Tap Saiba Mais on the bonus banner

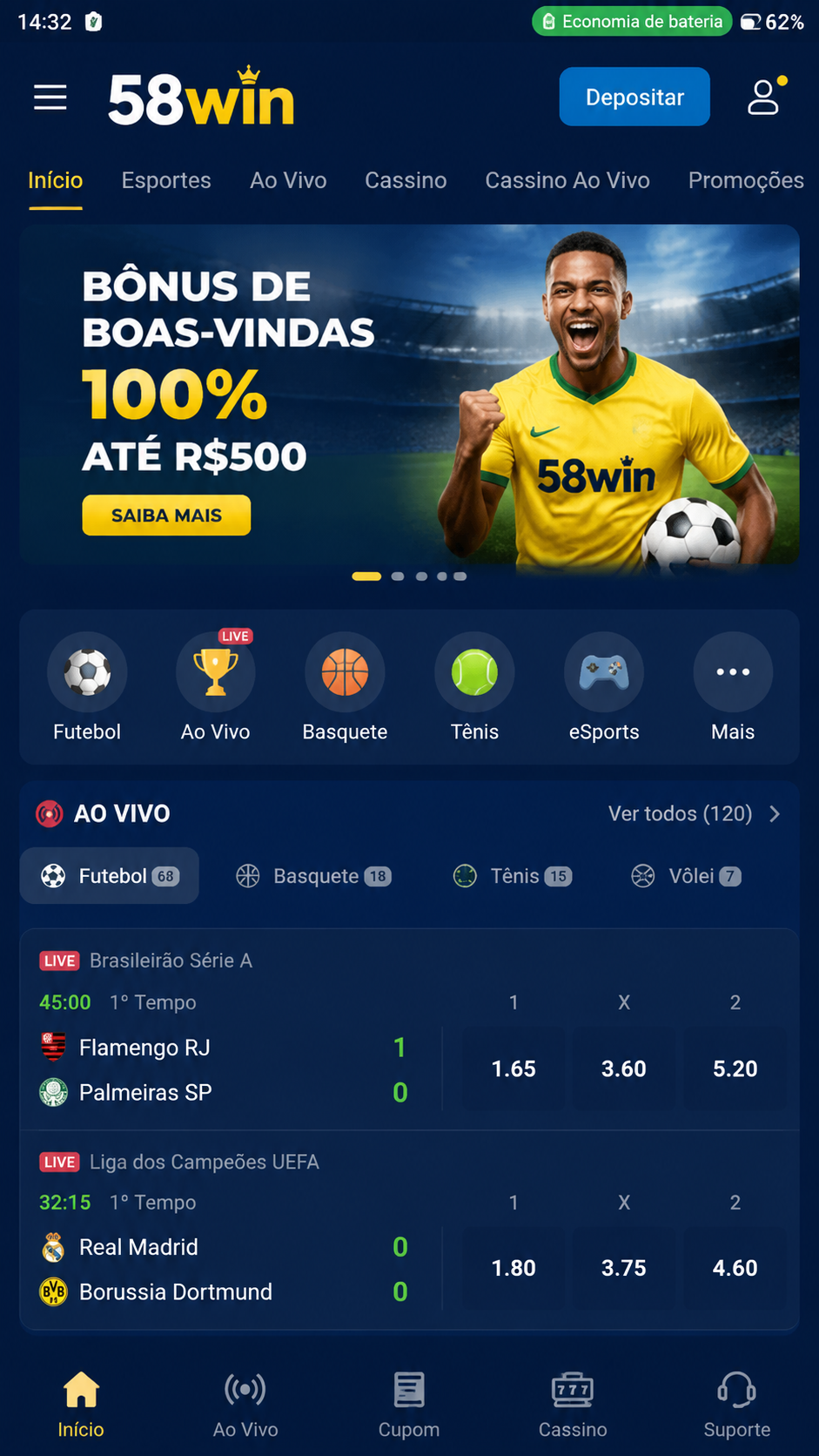click(x=166, y=516)
